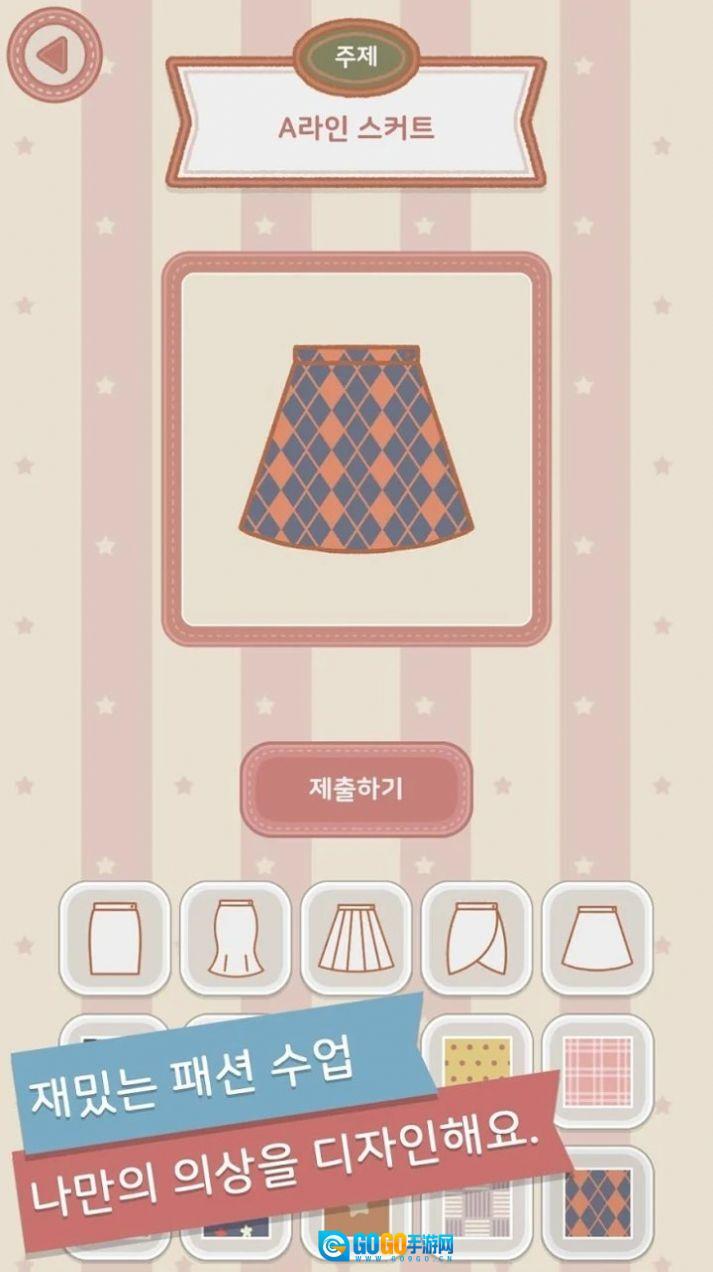This screenshot has height=1272, width=713.
Task: Select the straight pencil skirt shape
Action: pos(115,936)
